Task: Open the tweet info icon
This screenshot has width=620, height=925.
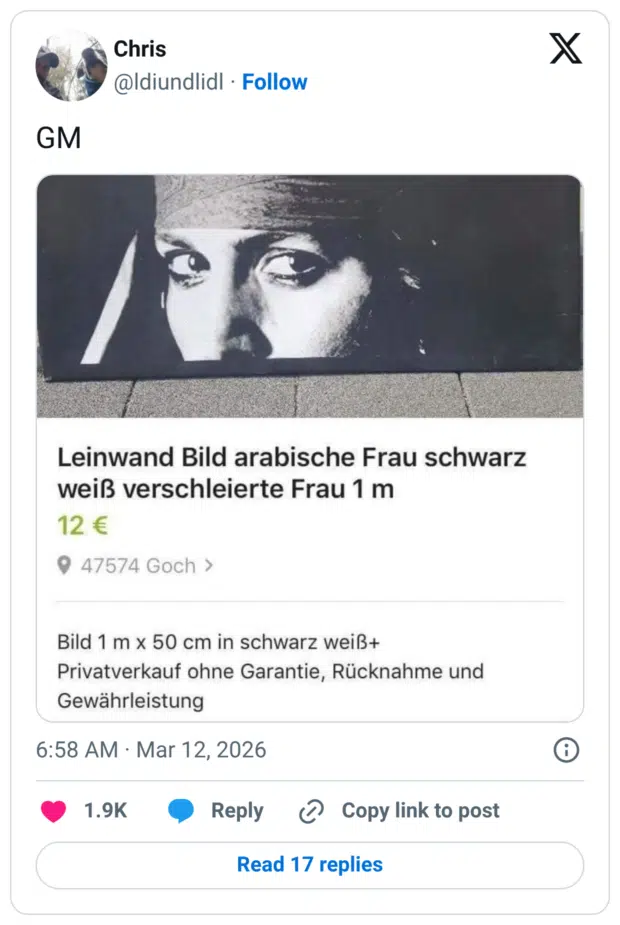Action: [x=566, y=750]
